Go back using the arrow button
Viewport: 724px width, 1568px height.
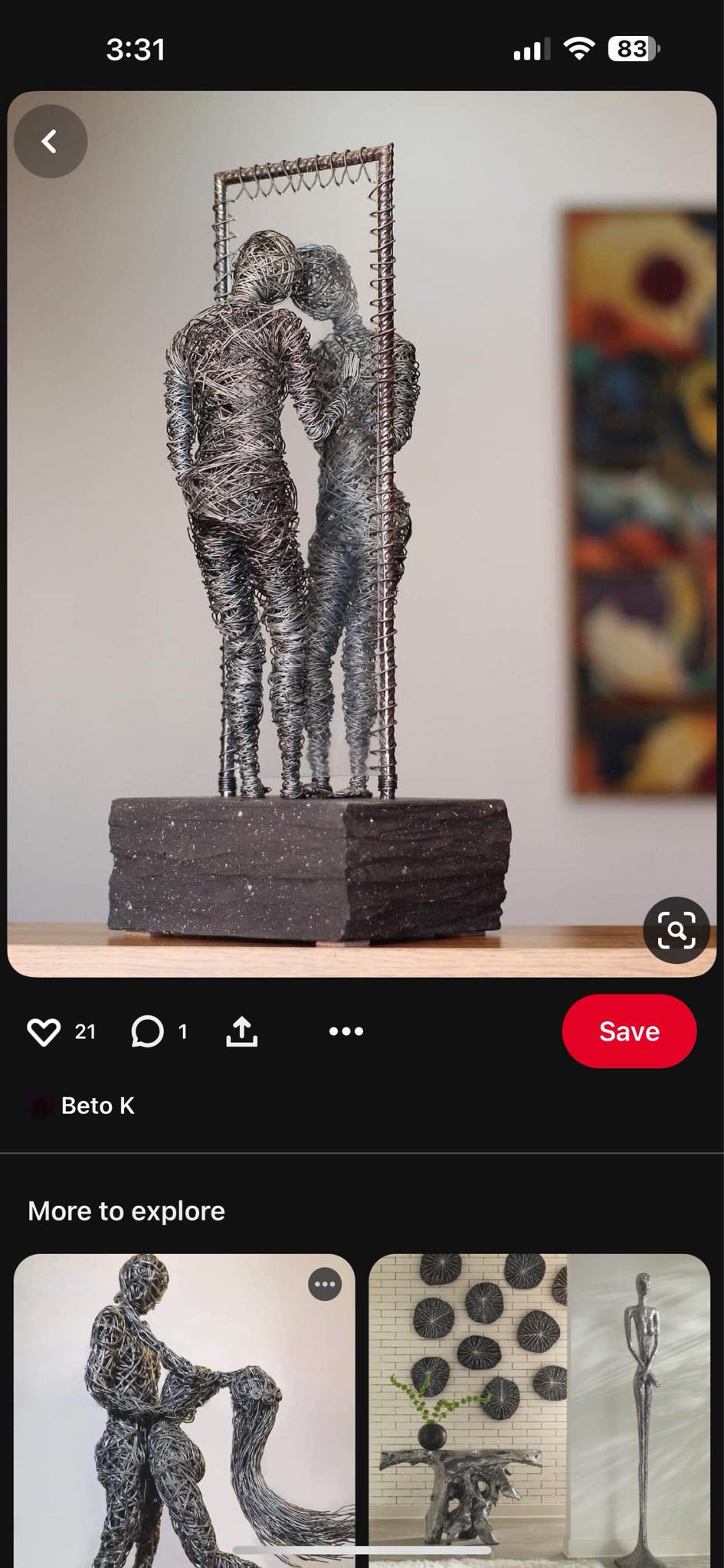coord(50,142)
